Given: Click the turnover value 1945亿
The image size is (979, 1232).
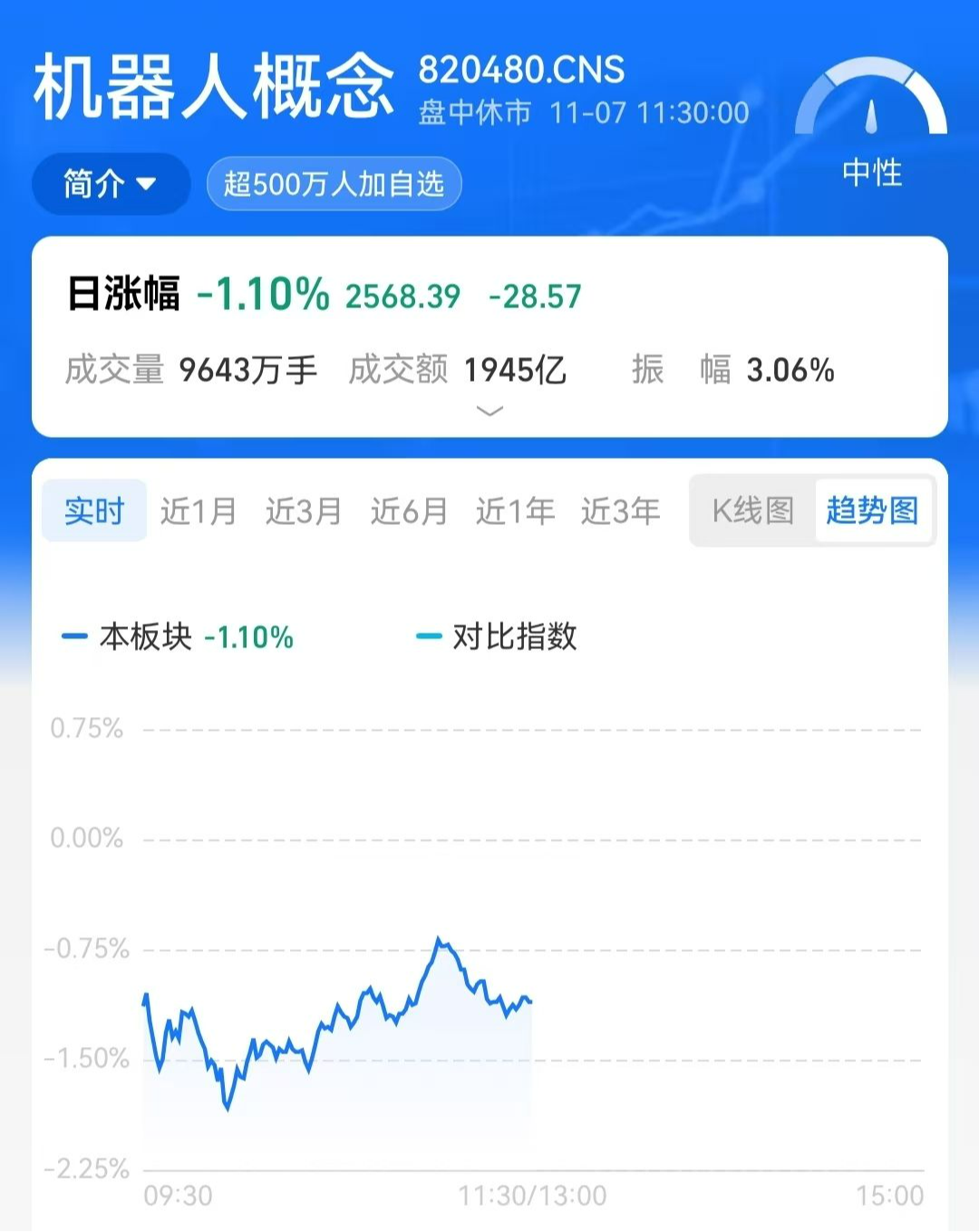Looking at the screenshot, I should point(514,370).
